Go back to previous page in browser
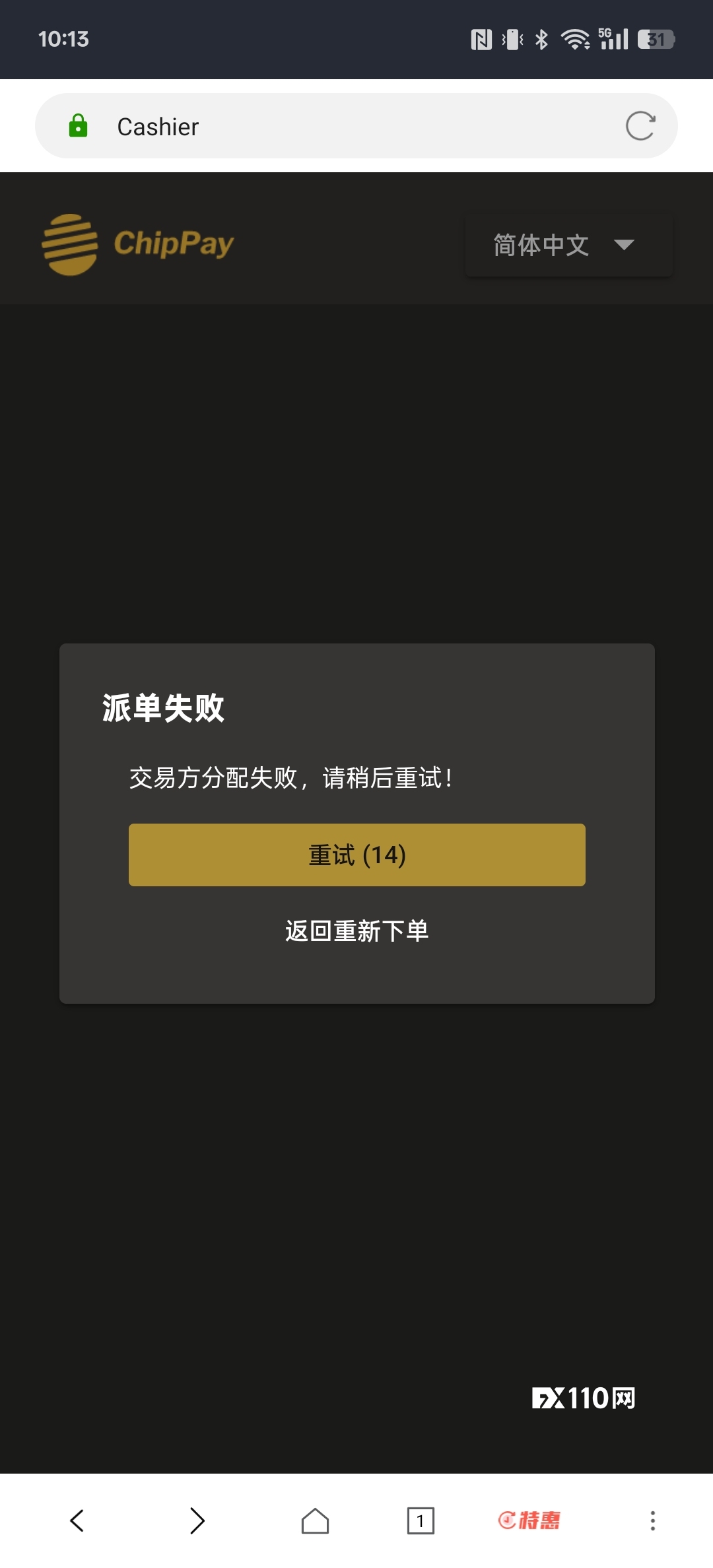Viewport: 713px width, 1568px height. 77,1520
